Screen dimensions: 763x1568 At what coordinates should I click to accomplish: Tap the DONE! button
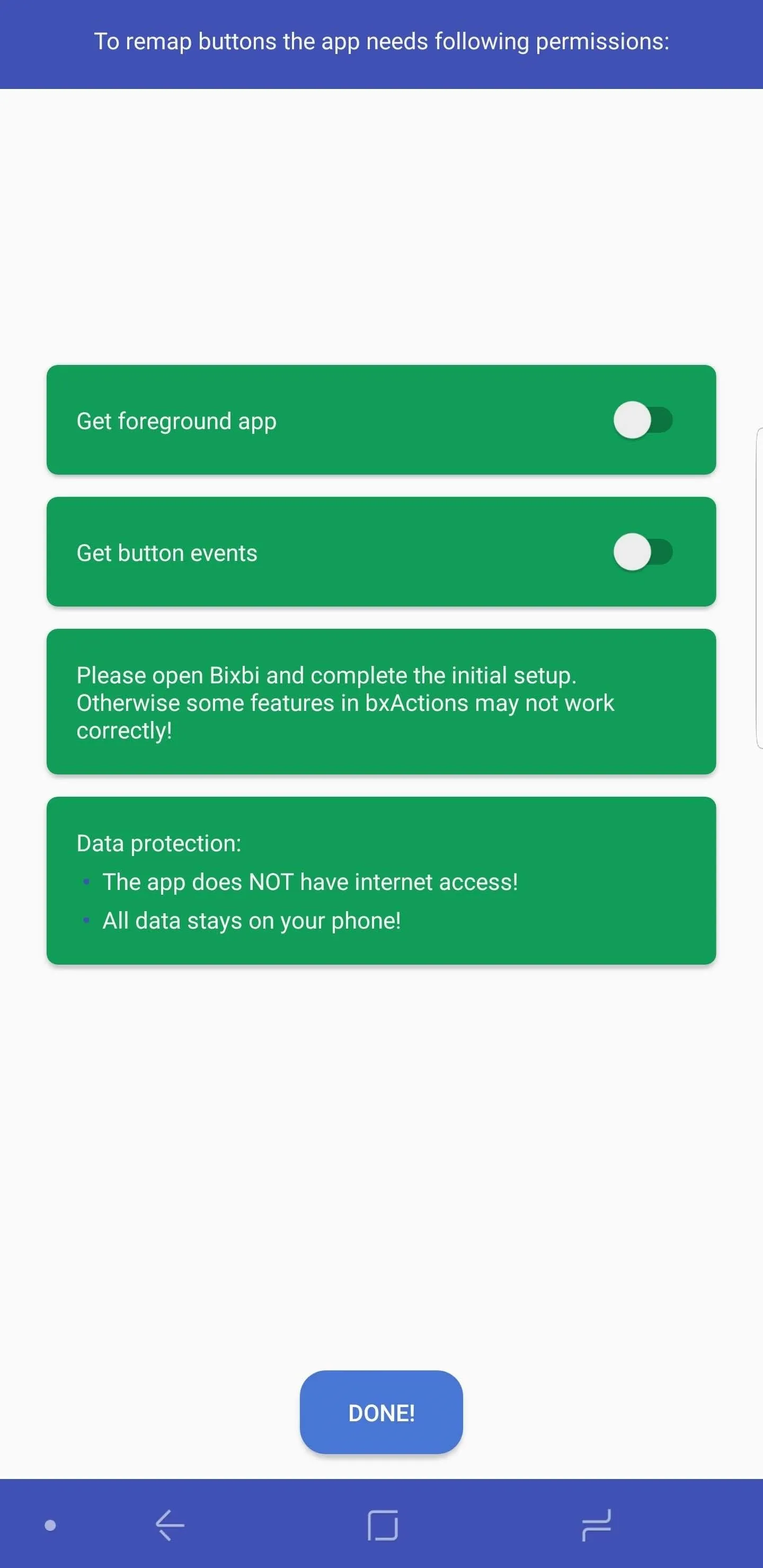pyautogui.click(x=381, y=1413)
